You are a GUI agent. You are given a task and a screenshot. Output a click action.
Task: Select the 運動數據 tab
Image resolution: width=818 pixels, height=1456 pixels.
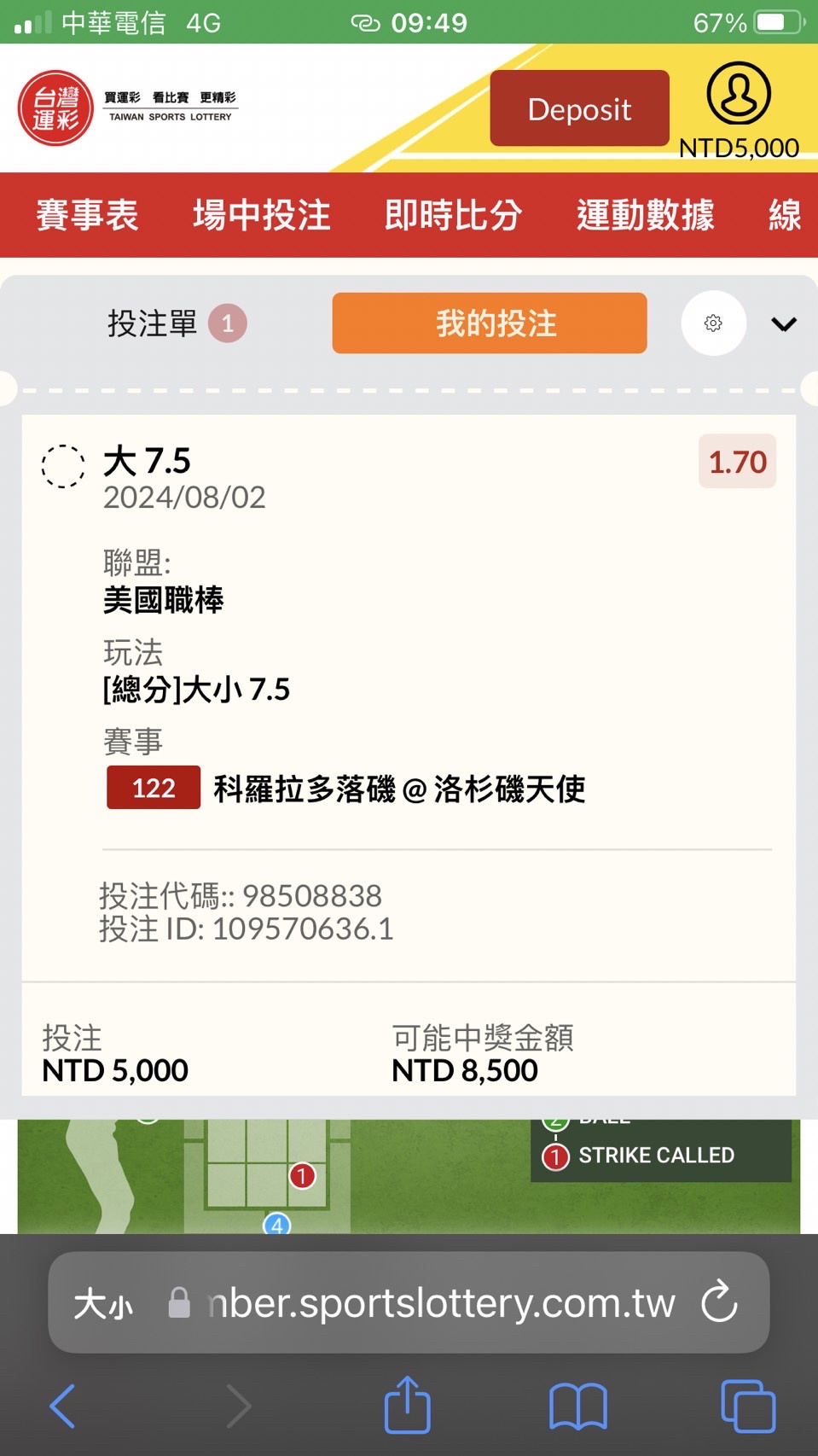[645, 215]
